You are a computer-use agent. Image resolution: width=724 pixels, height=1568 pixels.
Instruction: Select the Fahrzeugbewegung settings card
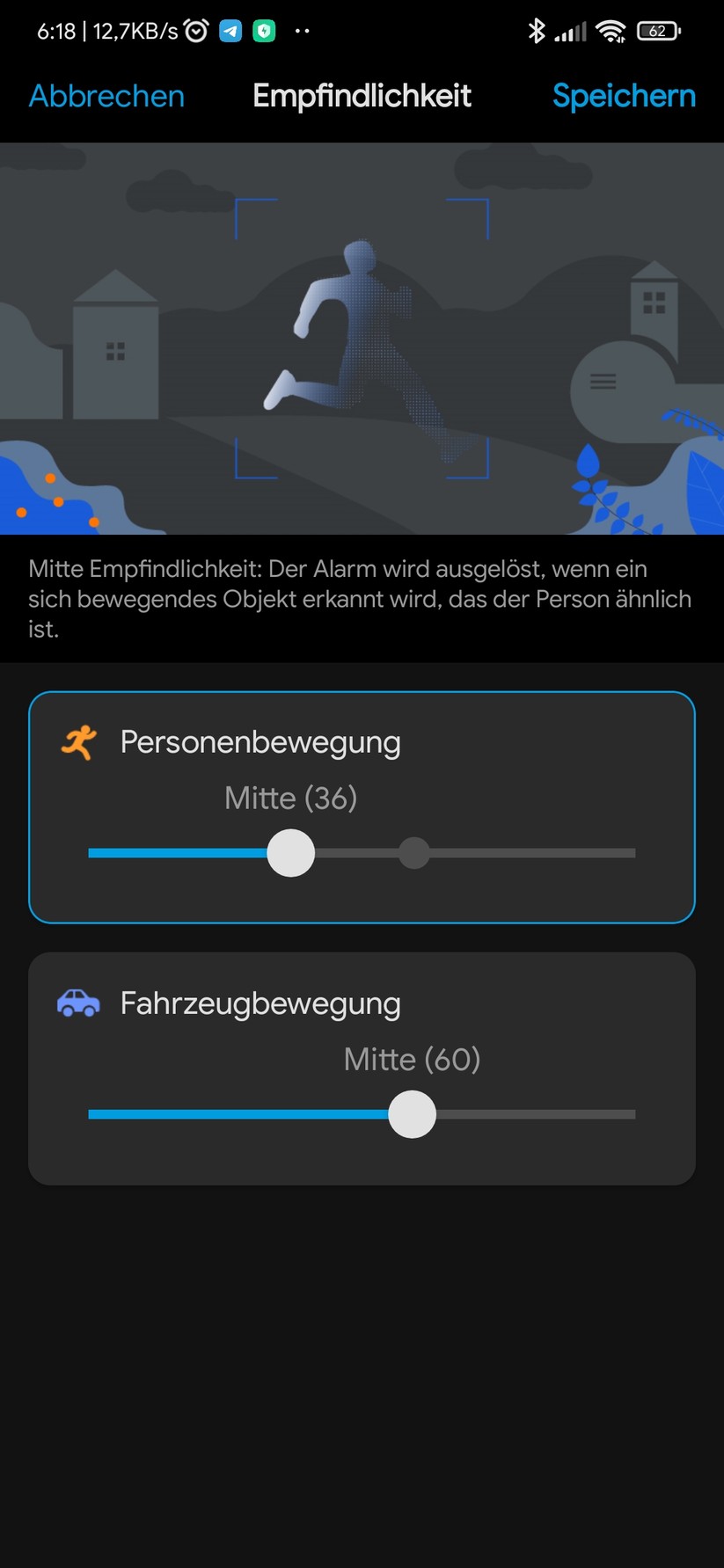[362, 1068]
